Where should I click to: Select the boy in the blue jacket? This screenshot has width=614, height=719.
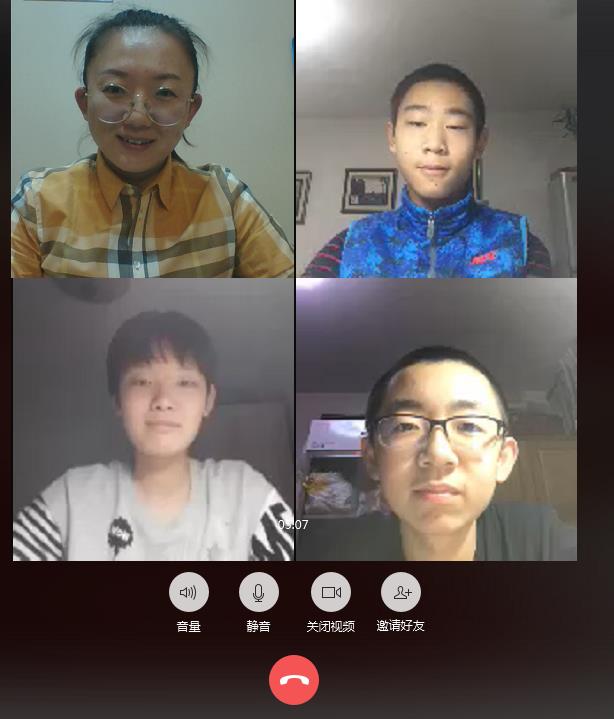pyautogui.click(x=436, y=139)
